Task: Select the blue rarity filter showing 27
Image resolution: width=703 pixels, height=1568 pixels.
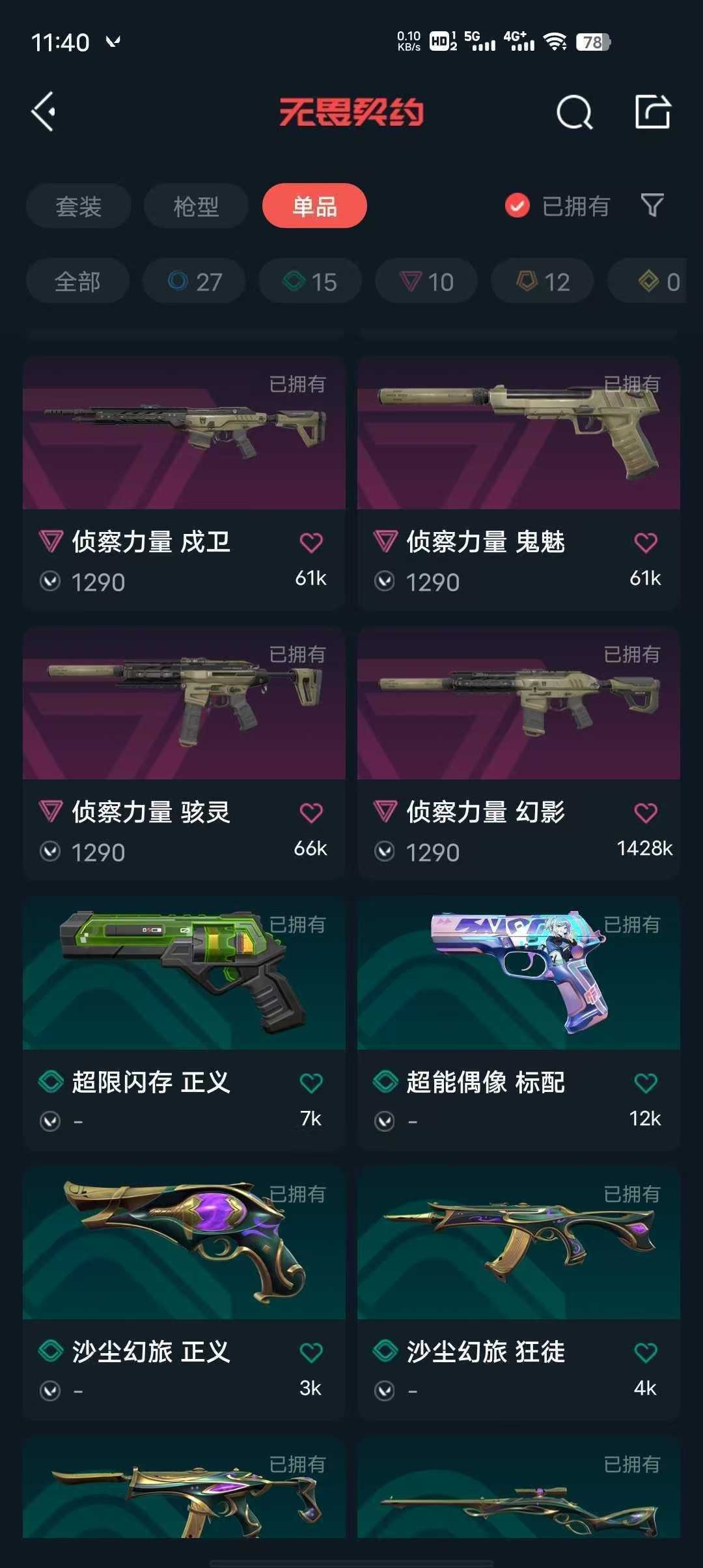Action: pos(193,281)
